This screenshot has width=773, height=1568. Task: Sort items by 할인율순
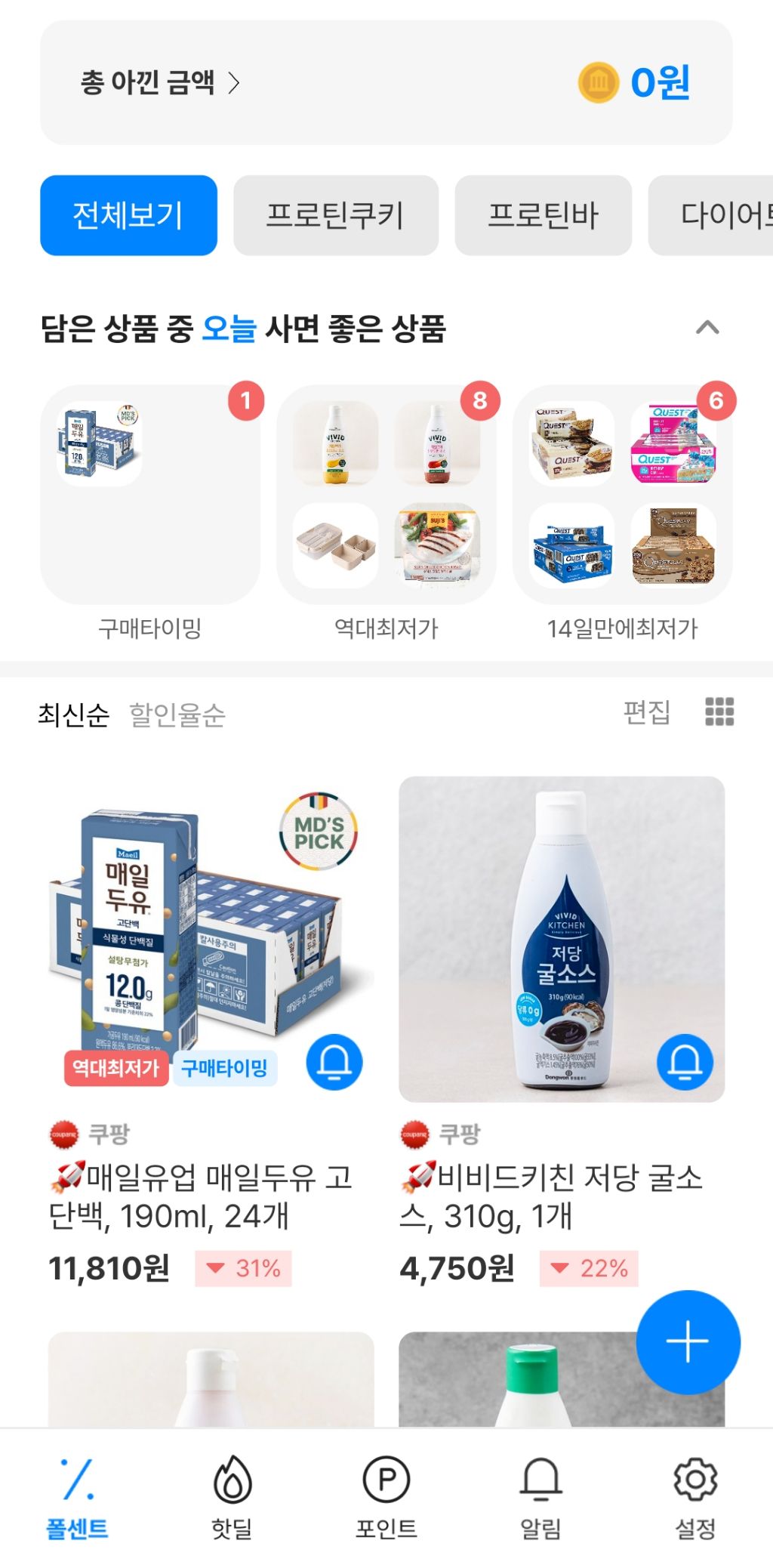(177, 715)
